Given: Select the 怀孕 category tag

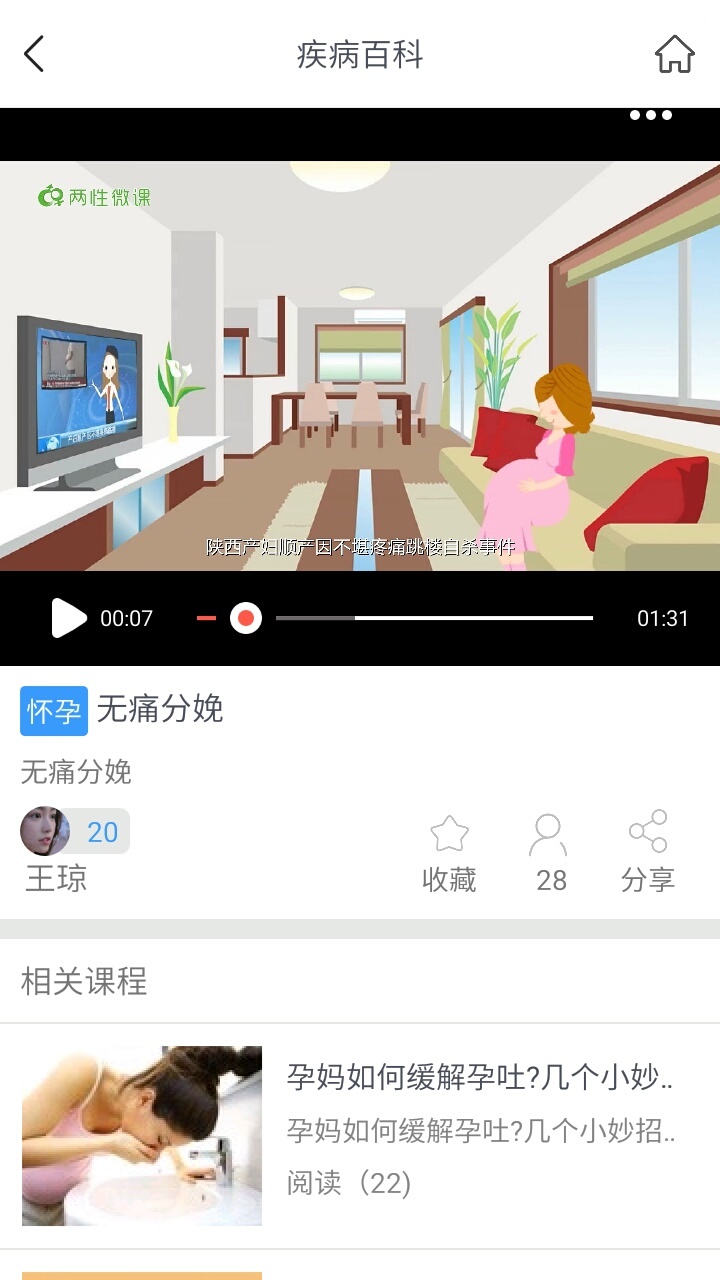Looking at the screenshot, I should pos(54,711).
